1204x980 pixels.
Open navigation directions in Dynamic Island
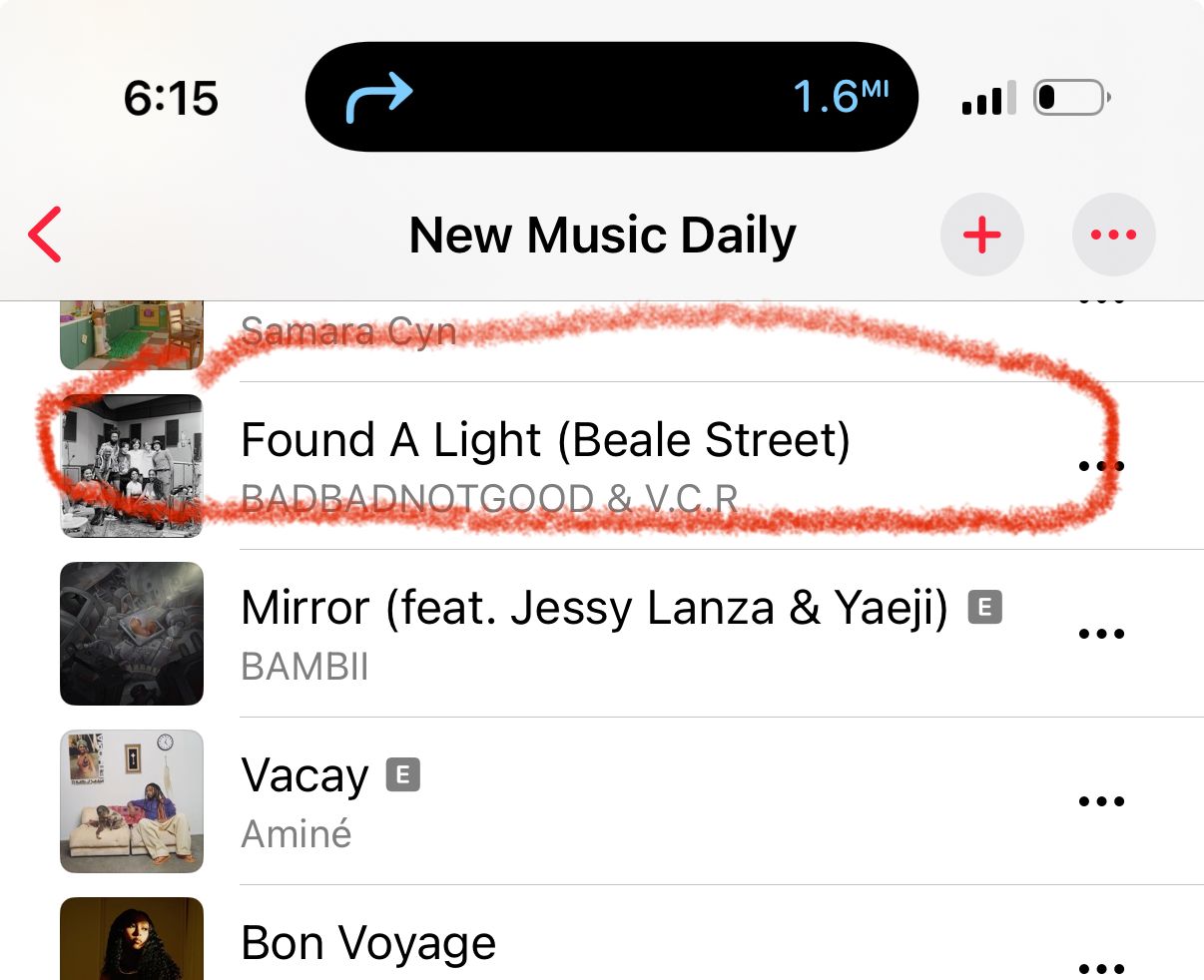[x=611, y=97]
